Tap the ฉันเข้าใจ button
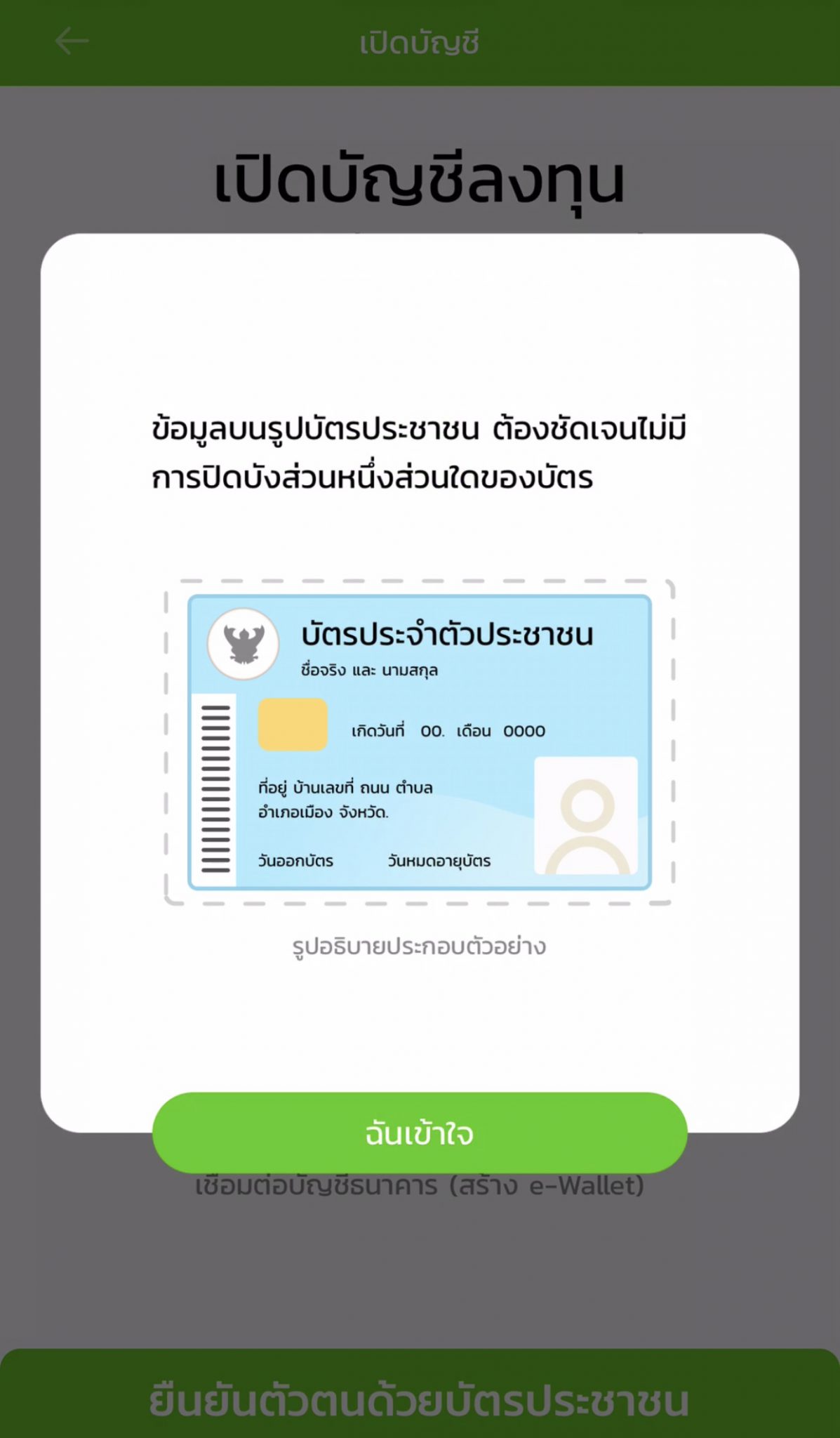The image size is (840, 1438). [x=420, y=1133]
